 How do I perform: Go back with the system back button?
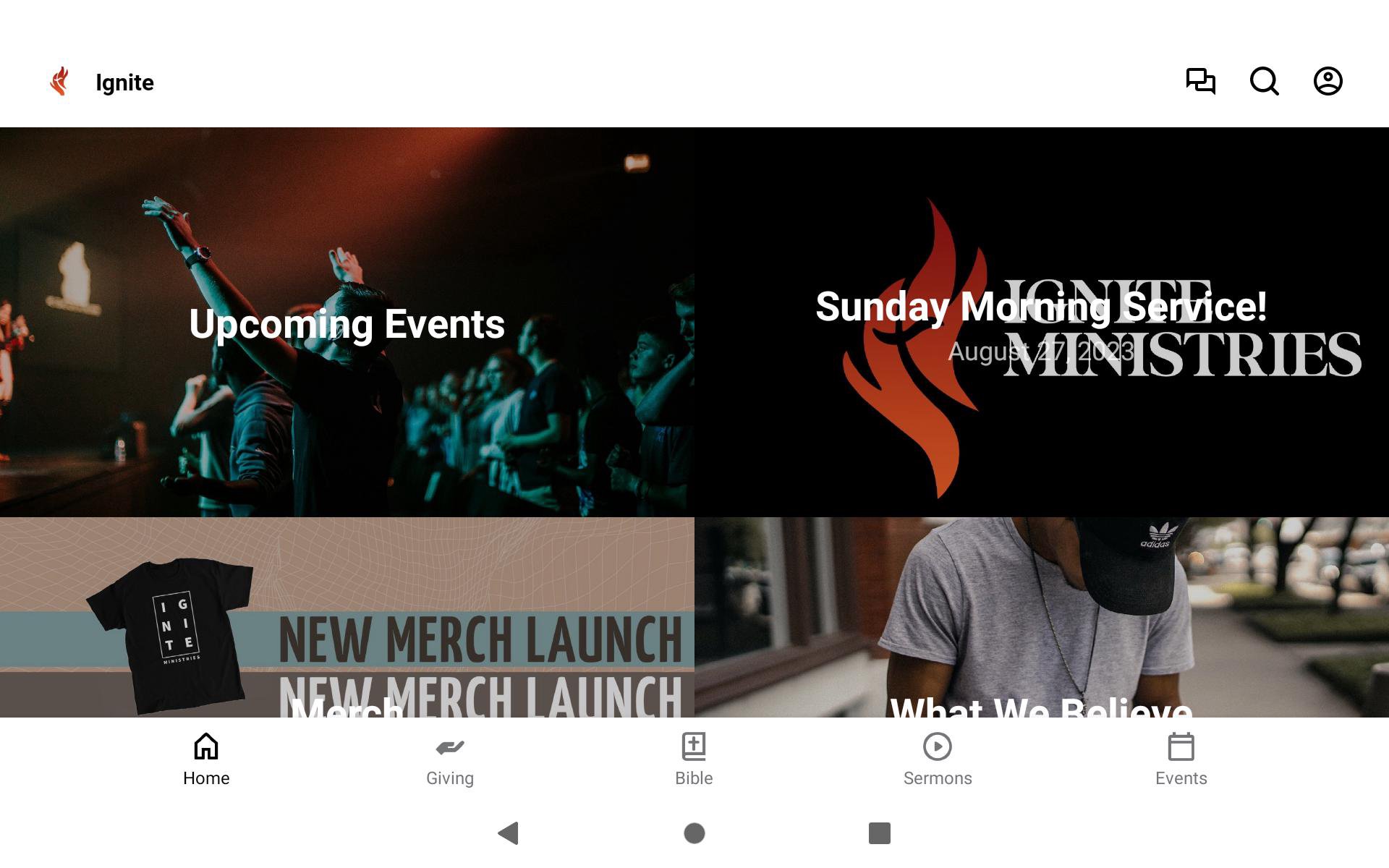tap(509, 833)
